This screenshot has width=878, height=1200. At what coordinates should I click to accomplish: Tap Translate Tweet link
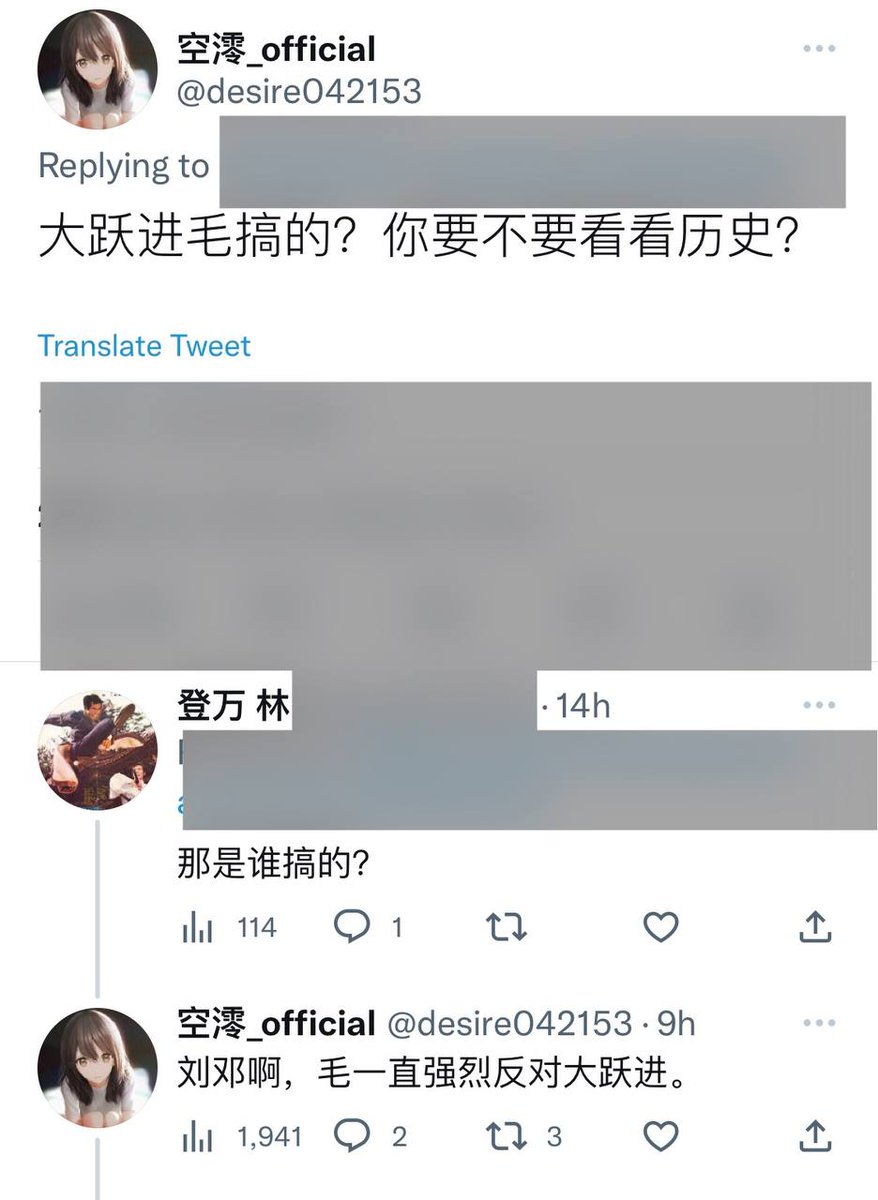click(x=144, y=346)
